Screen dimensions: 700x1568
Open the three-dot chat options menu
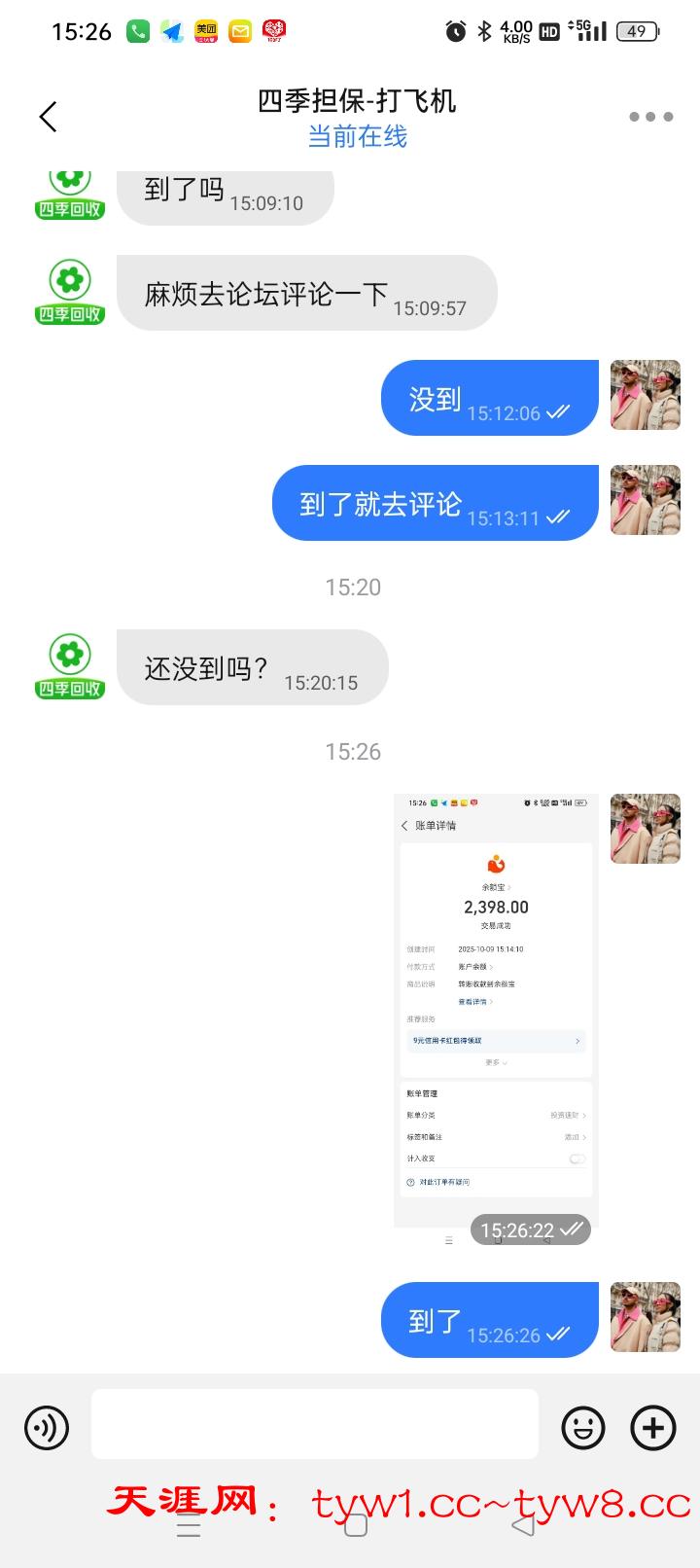650,117
